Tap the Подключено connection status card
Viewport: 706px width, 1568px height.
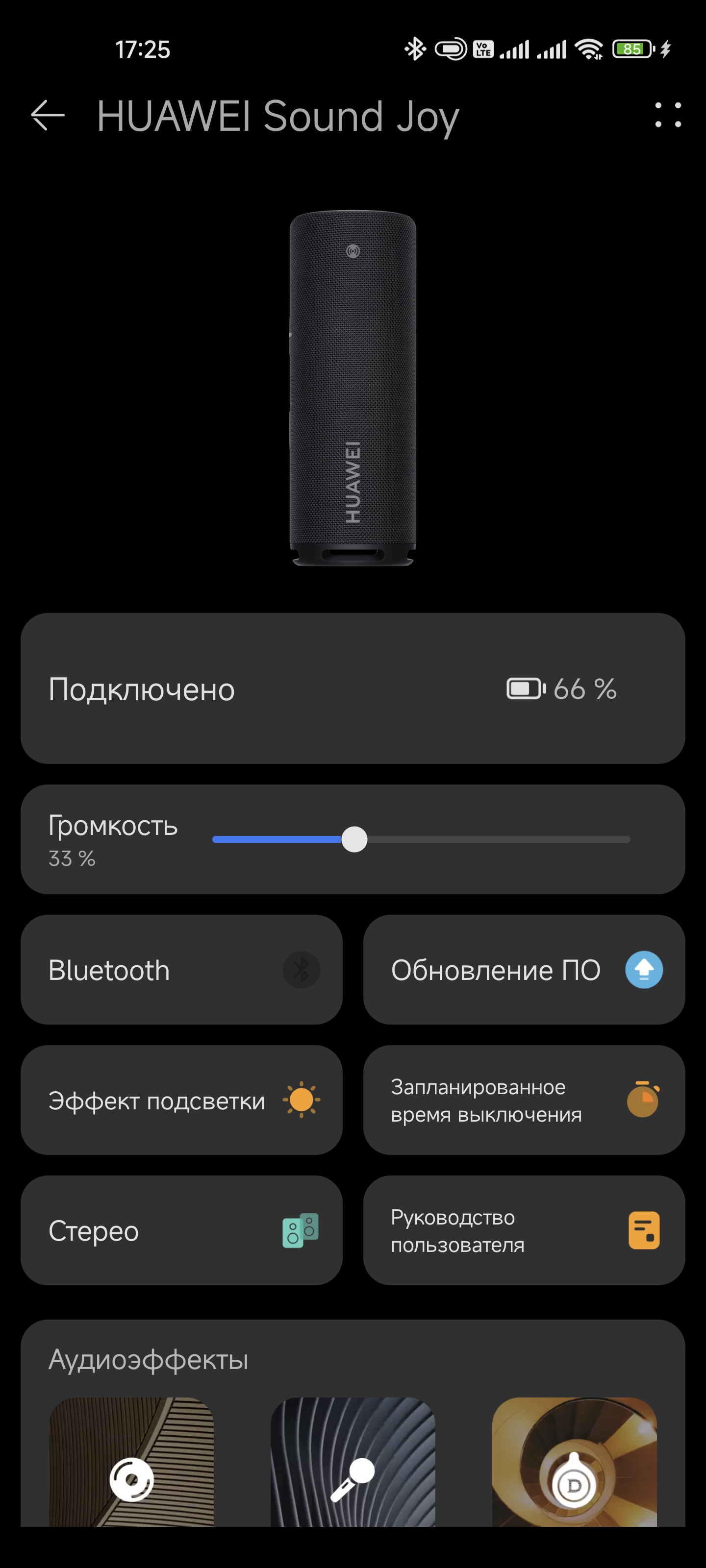point(353,688)
